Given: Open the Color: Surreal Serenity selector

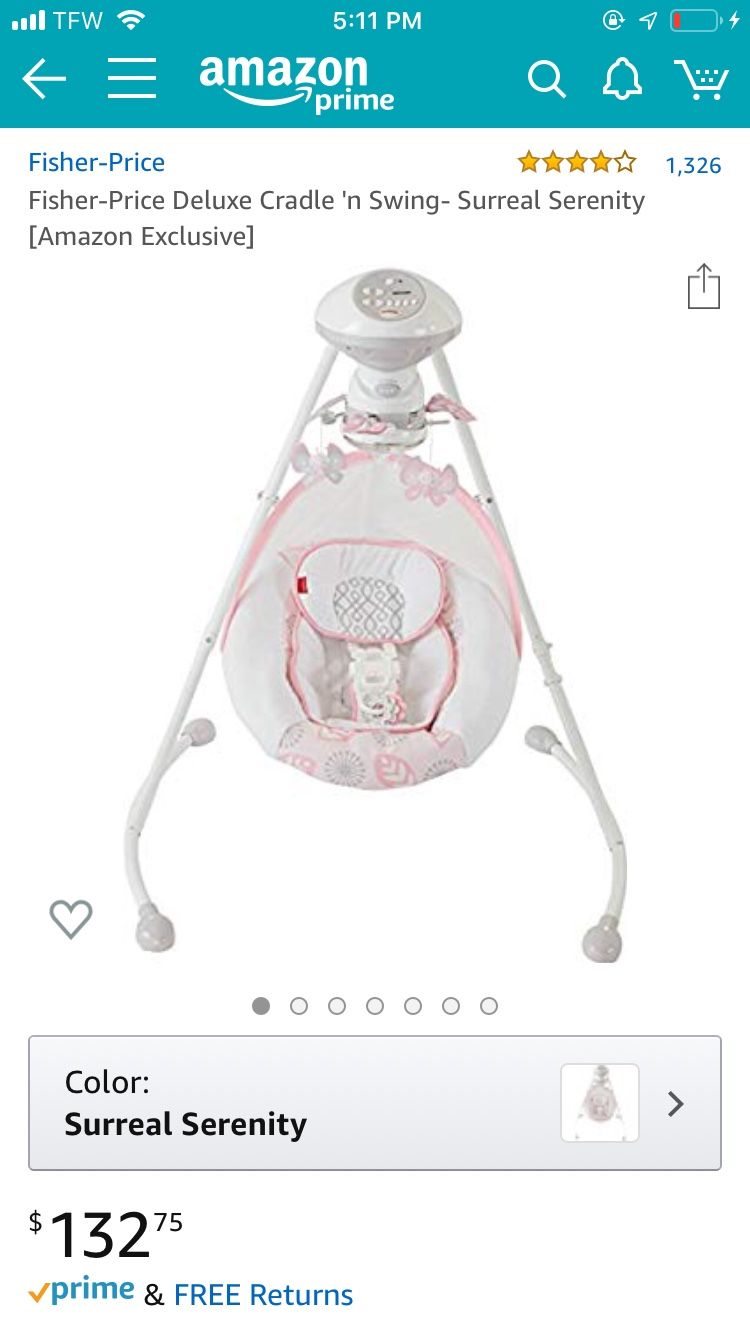Looking at the screenshot, I should [375, 1103].
